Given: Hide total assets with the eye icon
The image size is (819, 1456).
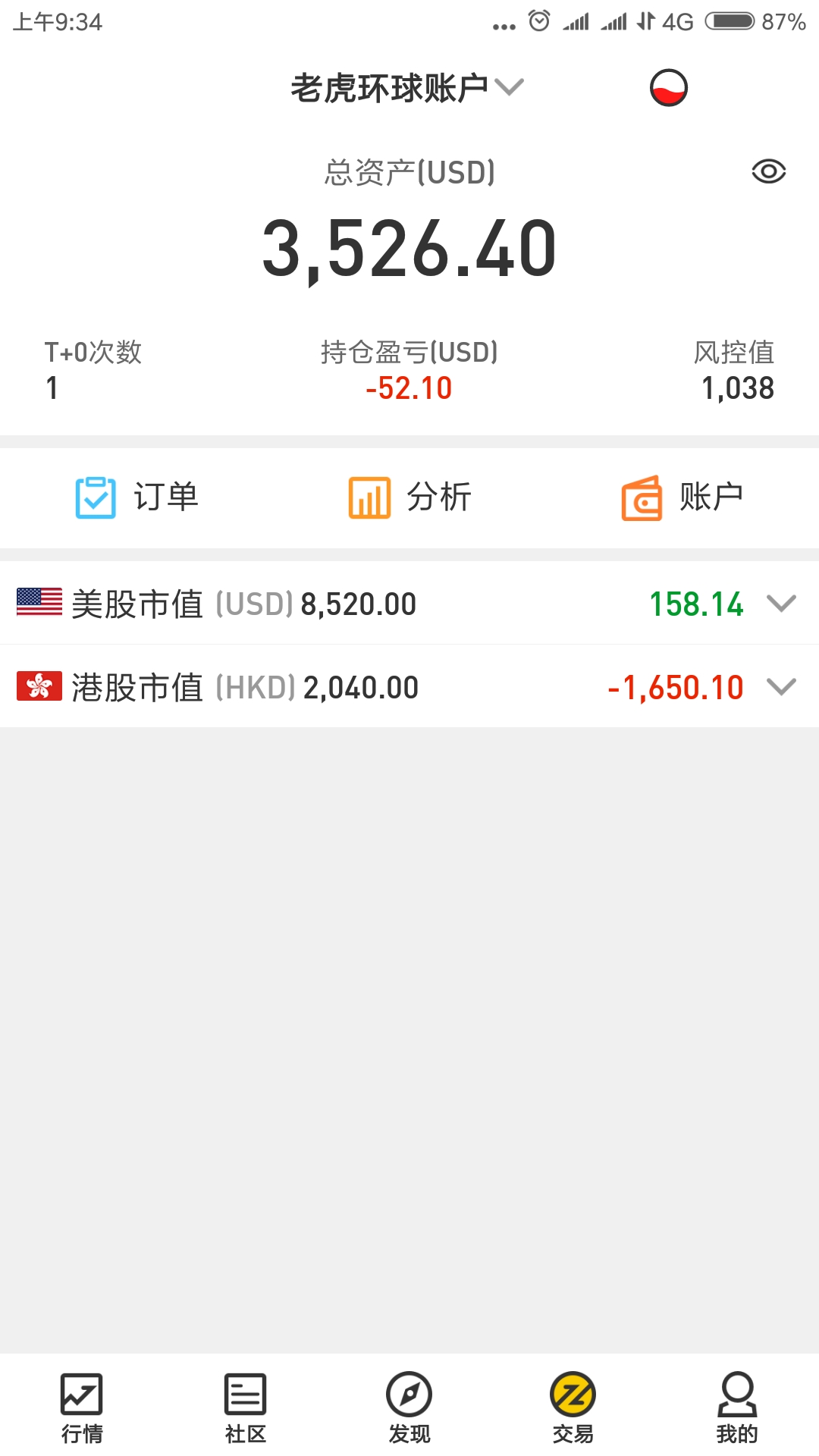Looking at the screenshot, I should [x=768, y=171].
